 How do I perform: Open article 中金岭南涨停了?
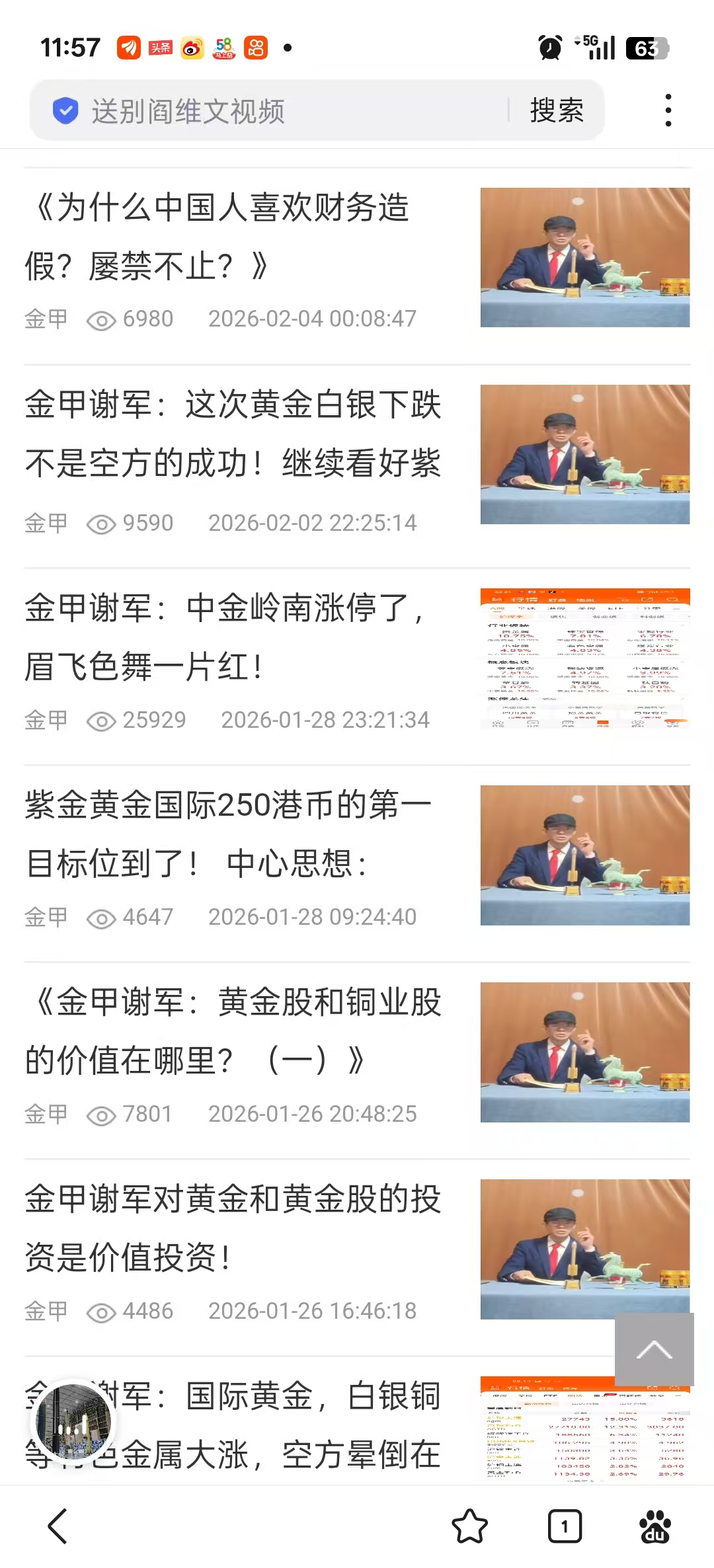pos(225,637)
